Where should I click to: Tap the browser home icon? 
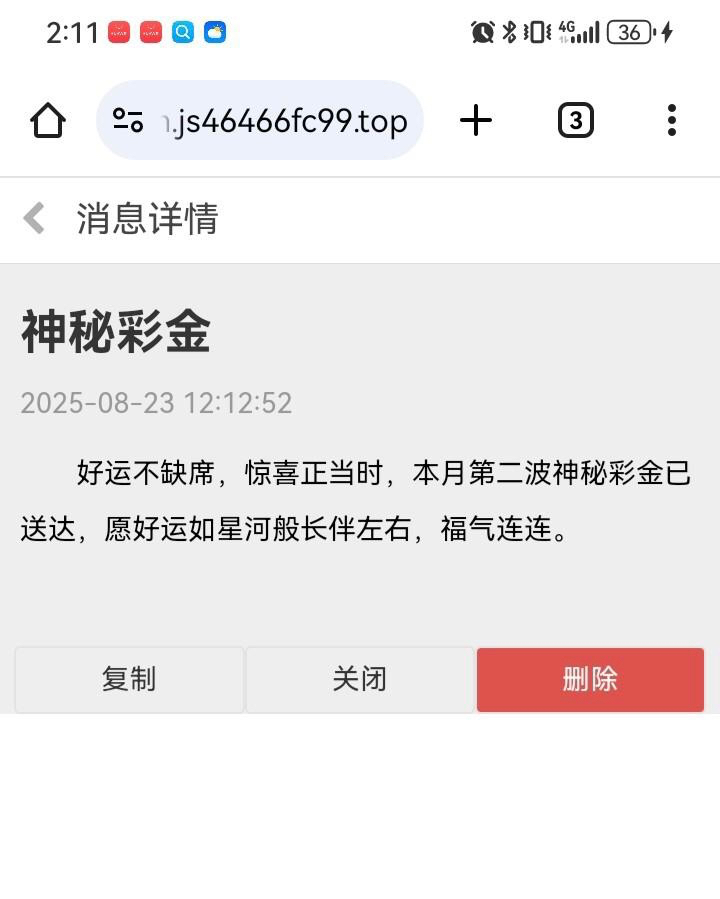(x=48, y=121)
